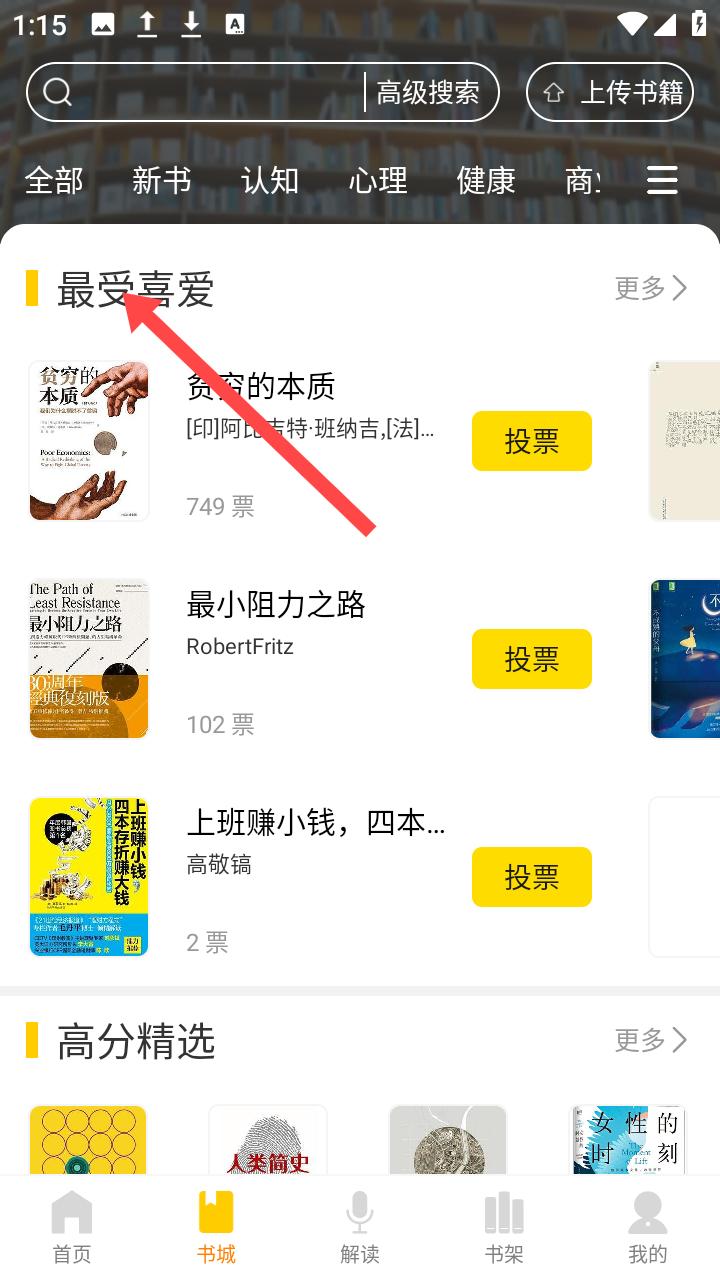Open the 书架 bookshelf tab
Screen dimensions: 720x1280
[504, 1228]
